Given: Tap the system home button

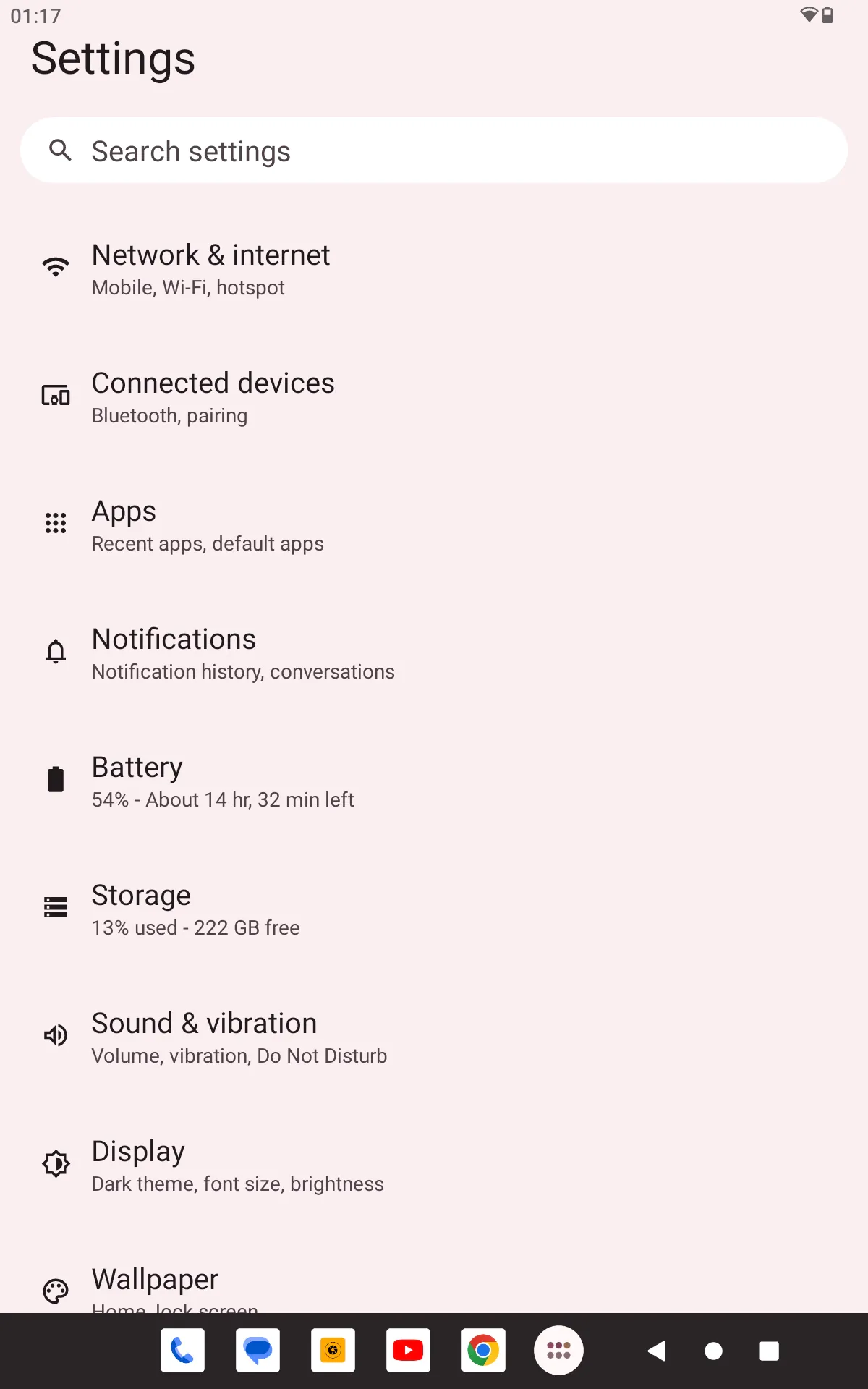Looking at the screenshot, I should pos(713,1351).
